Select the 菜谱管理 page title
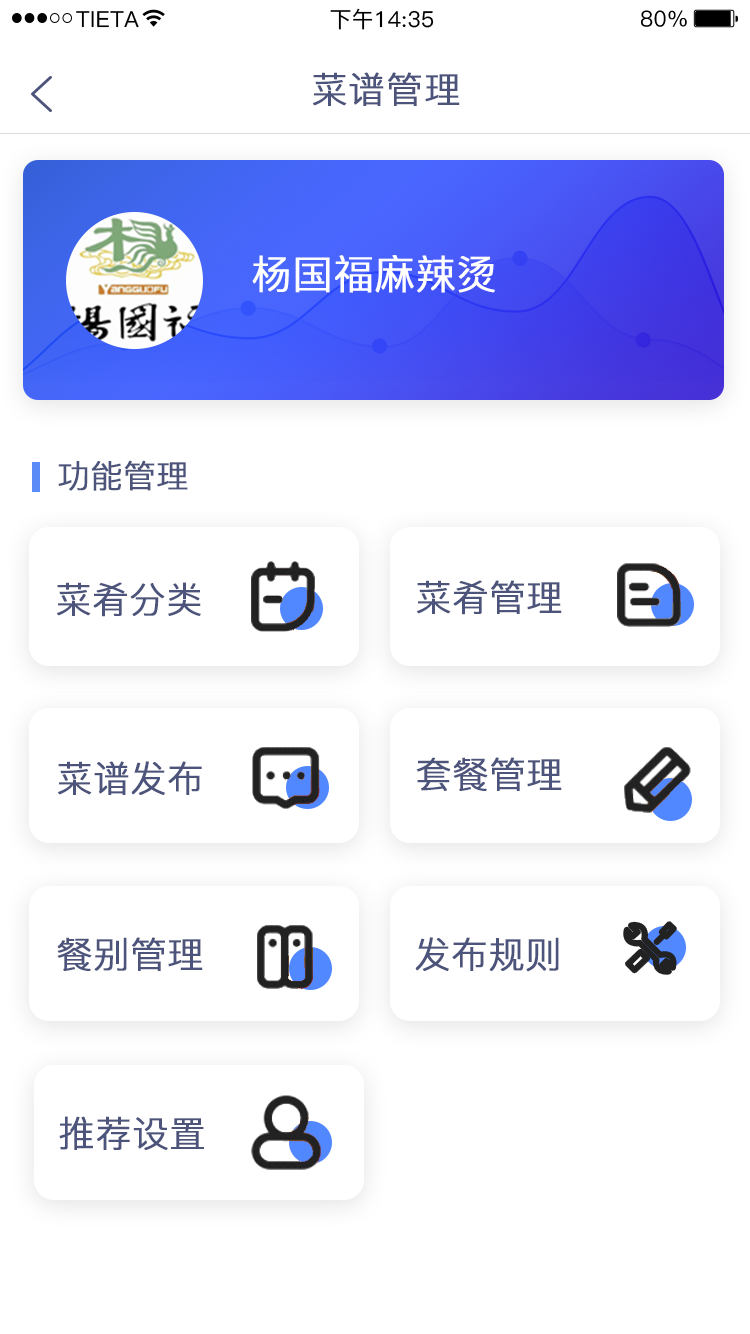Screen dimensions: 750x1334 point(386,91)
